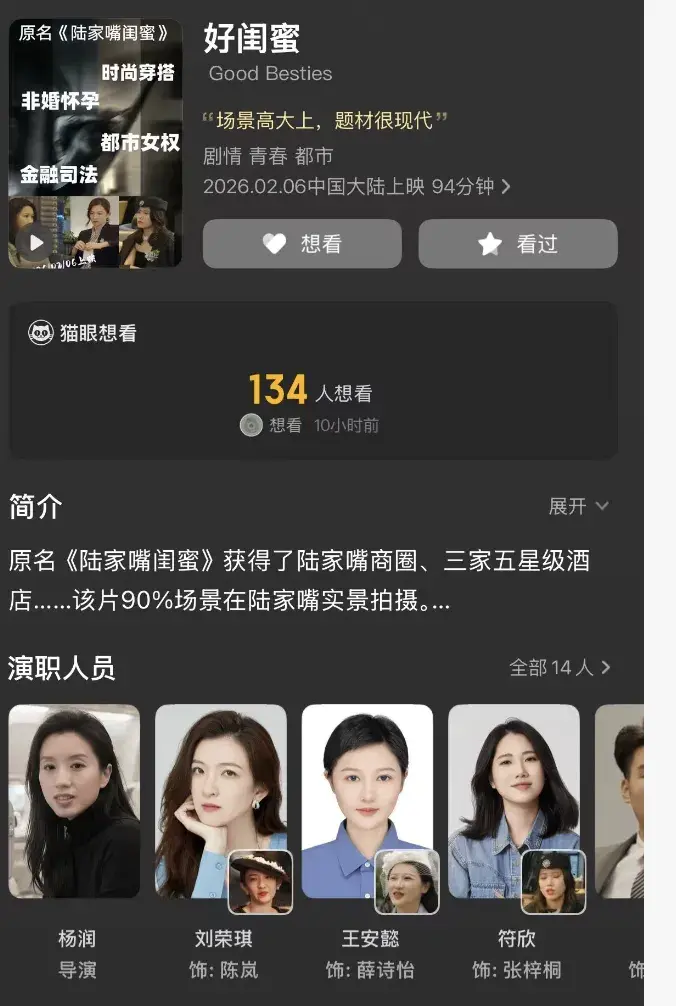The width and height of the screenshot is (676, 1006).
Task: Expand the 简介 synopsis with 展开
Action: pos(578,506)
